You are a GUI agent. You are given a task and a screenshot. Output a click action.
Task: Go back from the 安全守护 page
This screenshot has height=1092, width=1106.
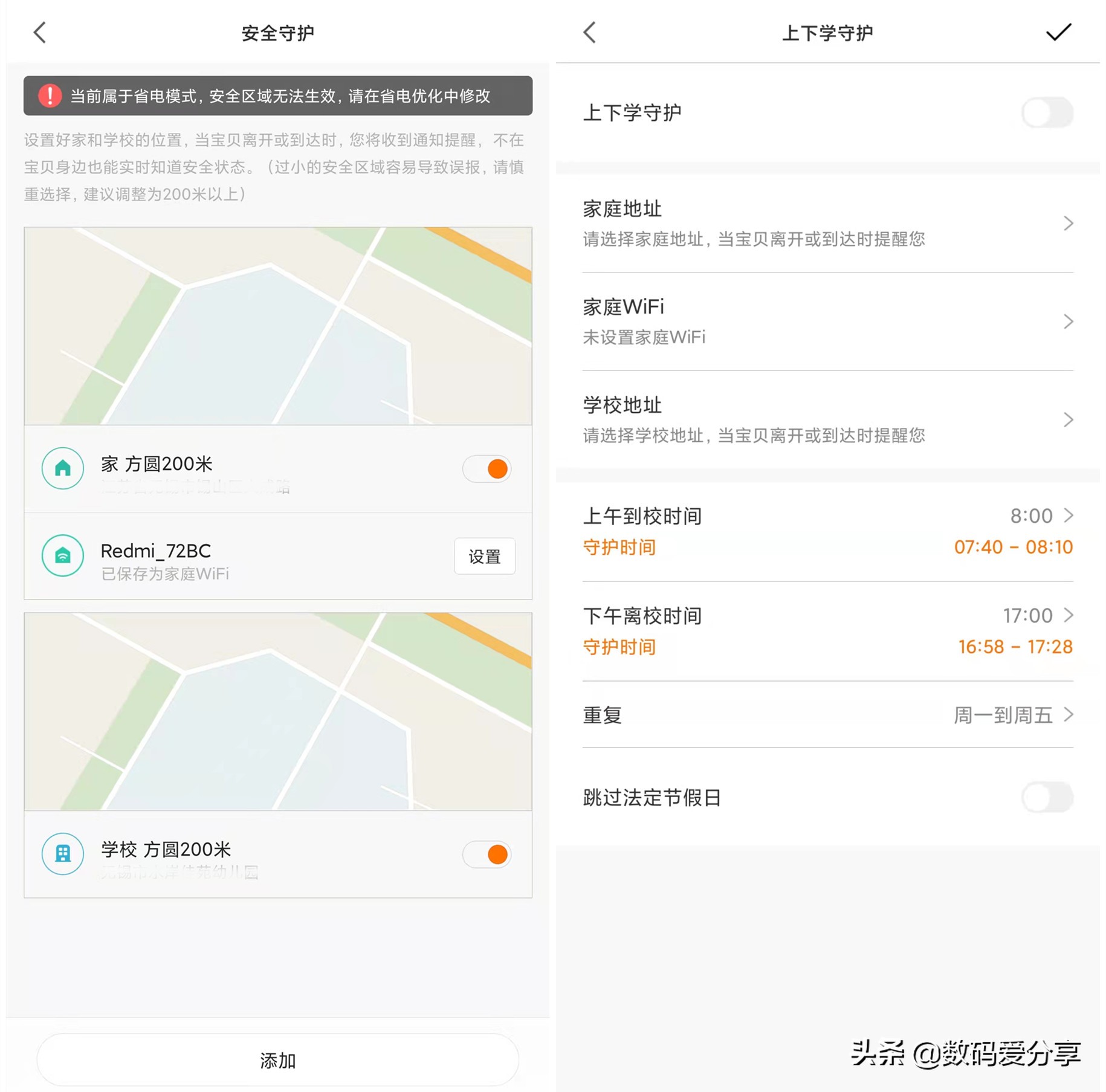(x=40, y=33)
